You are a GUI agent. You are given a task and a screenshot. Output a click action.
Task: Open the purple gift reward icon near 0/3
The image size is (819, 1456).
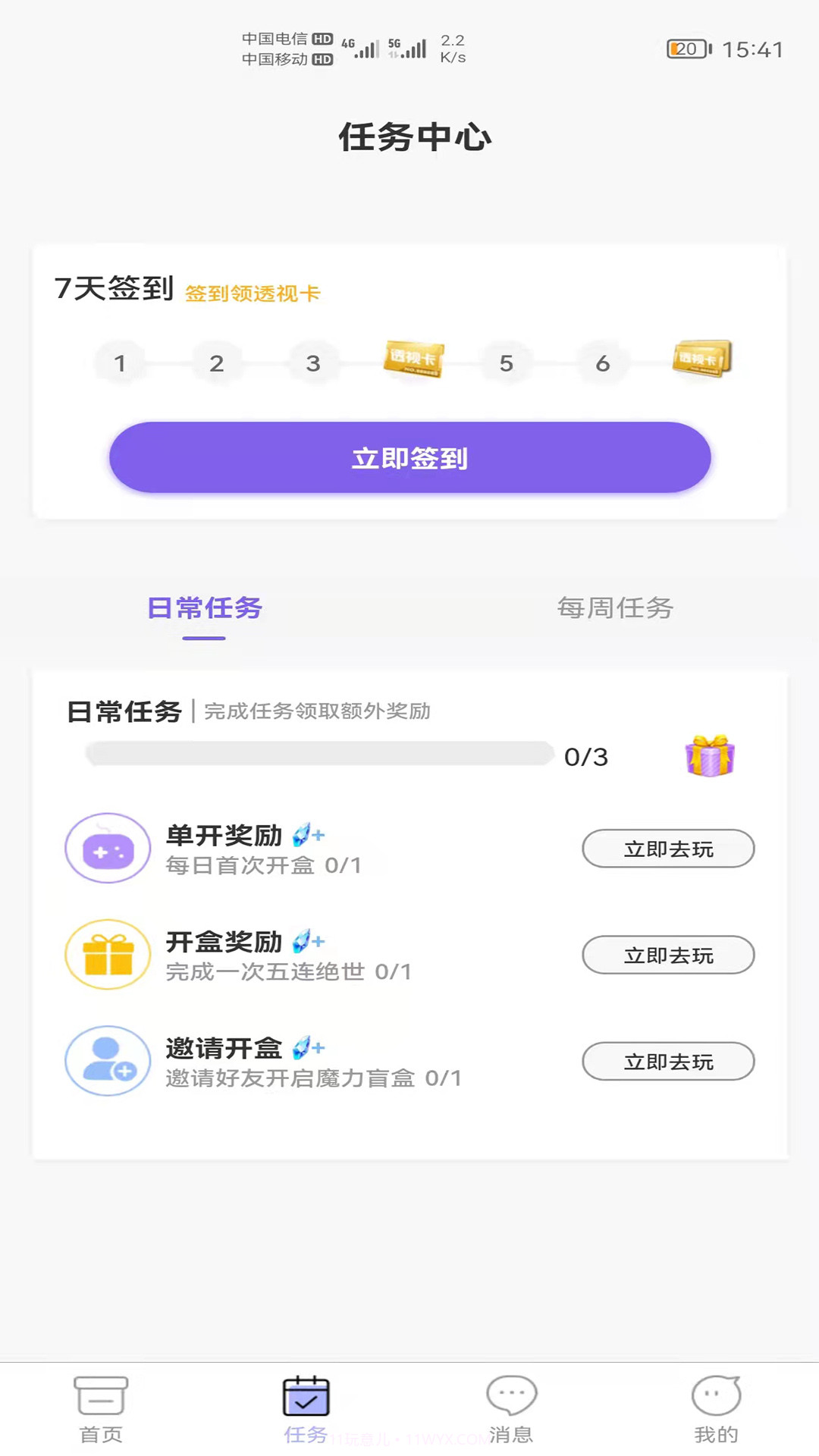(x=710, y=756)
